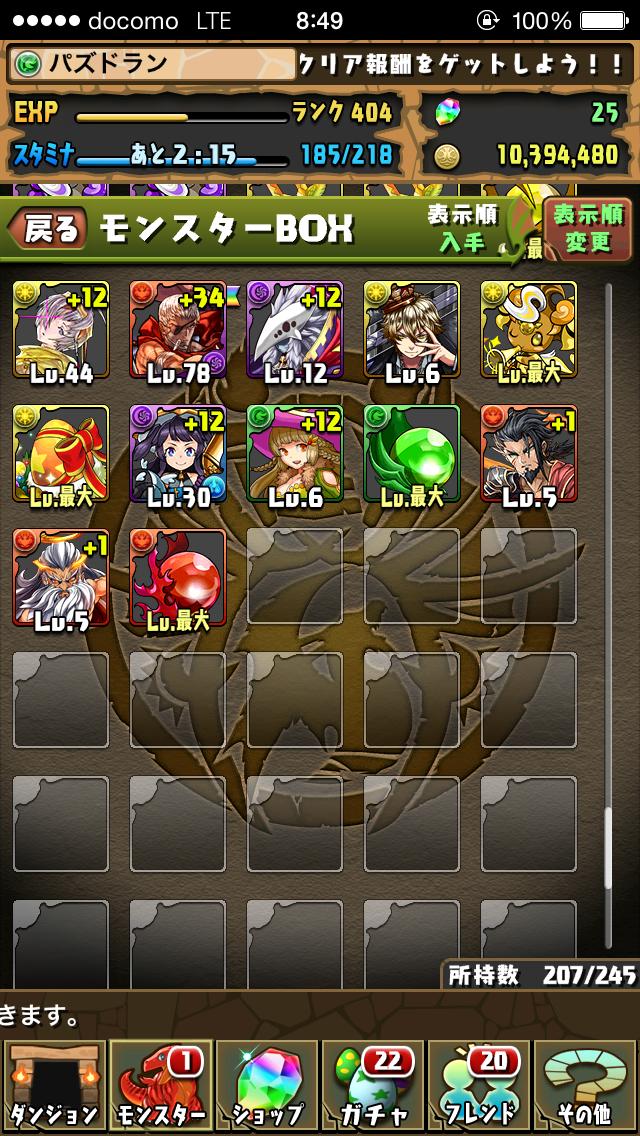
Task: Select the Lv.6 green witch monster
Action: pyautogui.click(x=295, y=453)
